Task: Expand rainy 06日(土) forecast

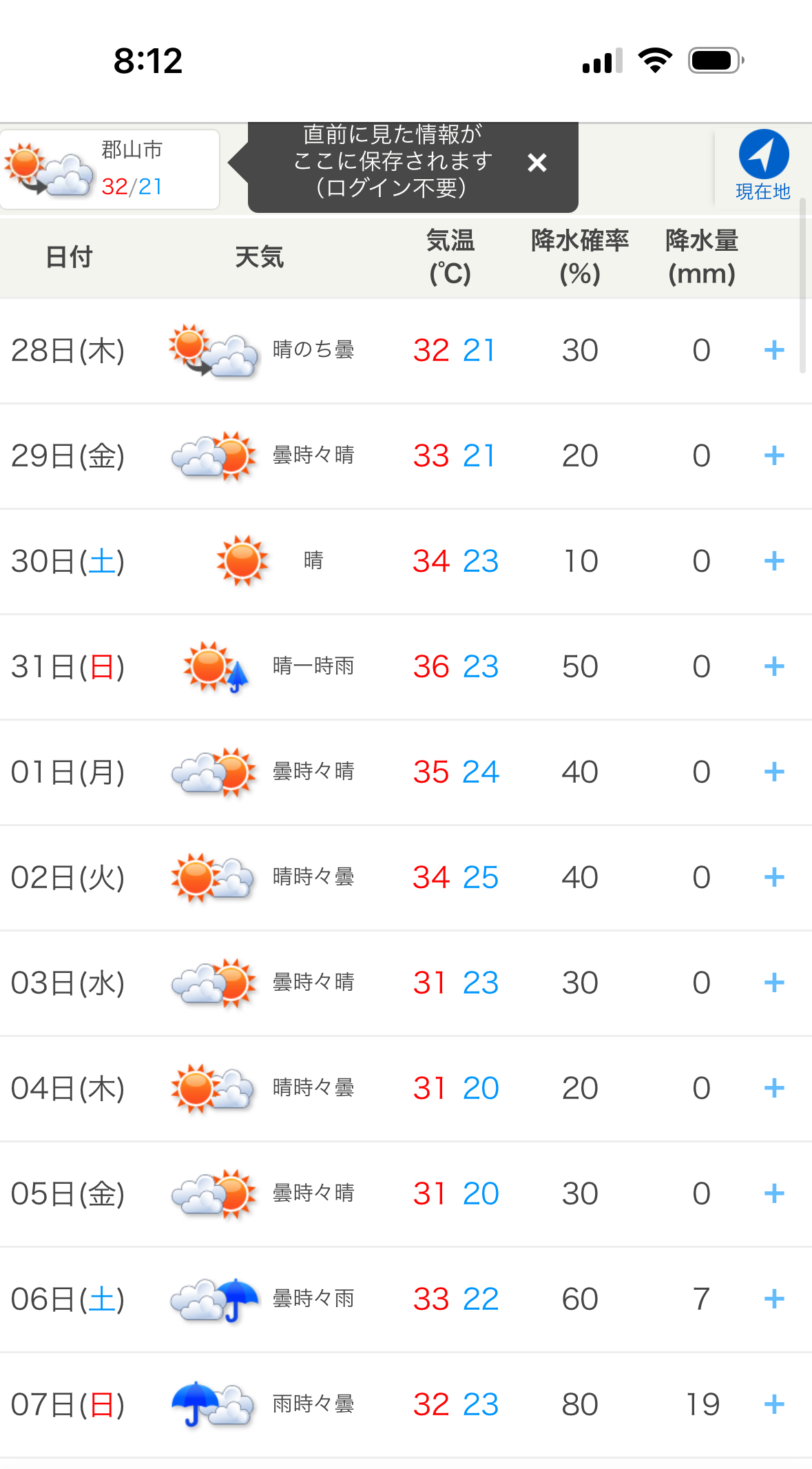Action: tap(774, 1299)
